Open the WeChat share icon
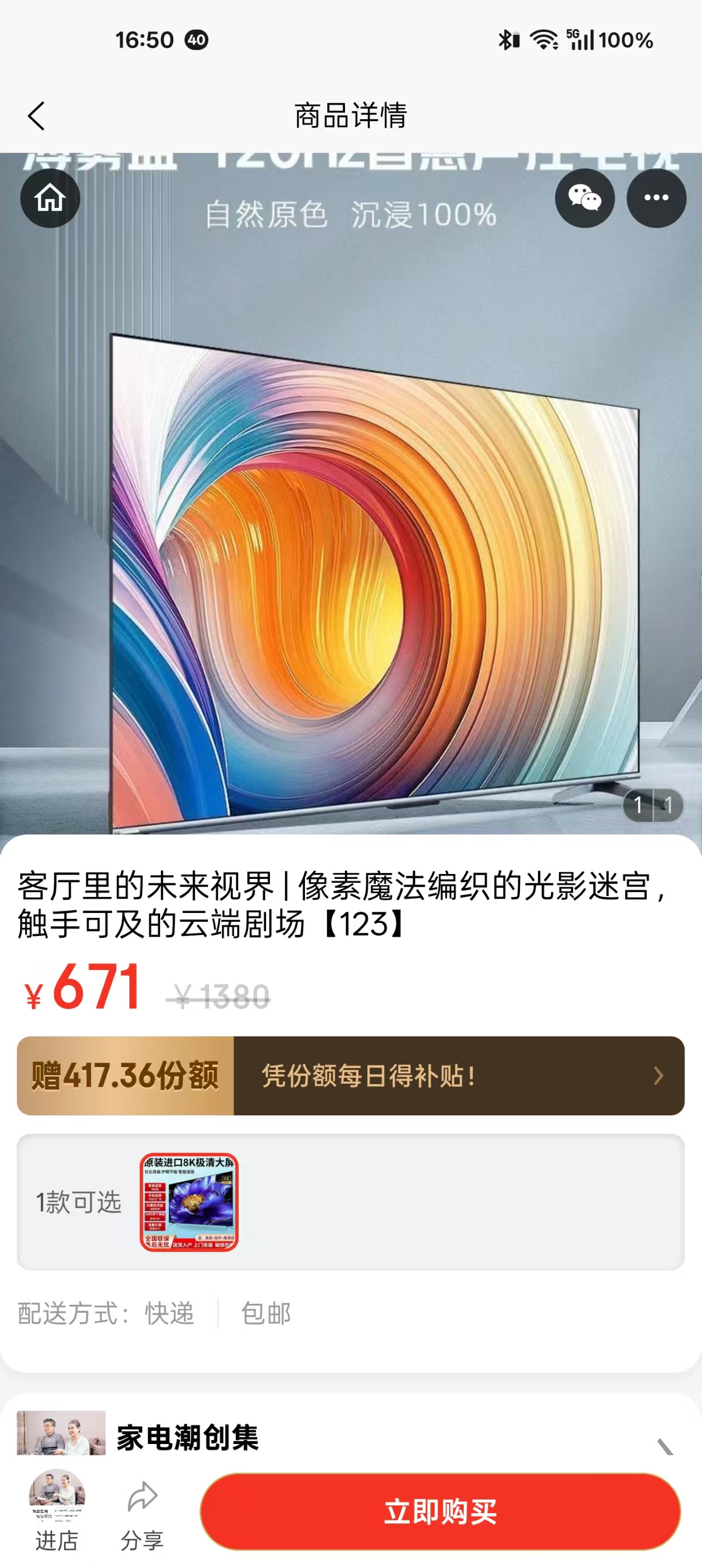This screenshot has height=1568, width=702. tap(584, 199)
